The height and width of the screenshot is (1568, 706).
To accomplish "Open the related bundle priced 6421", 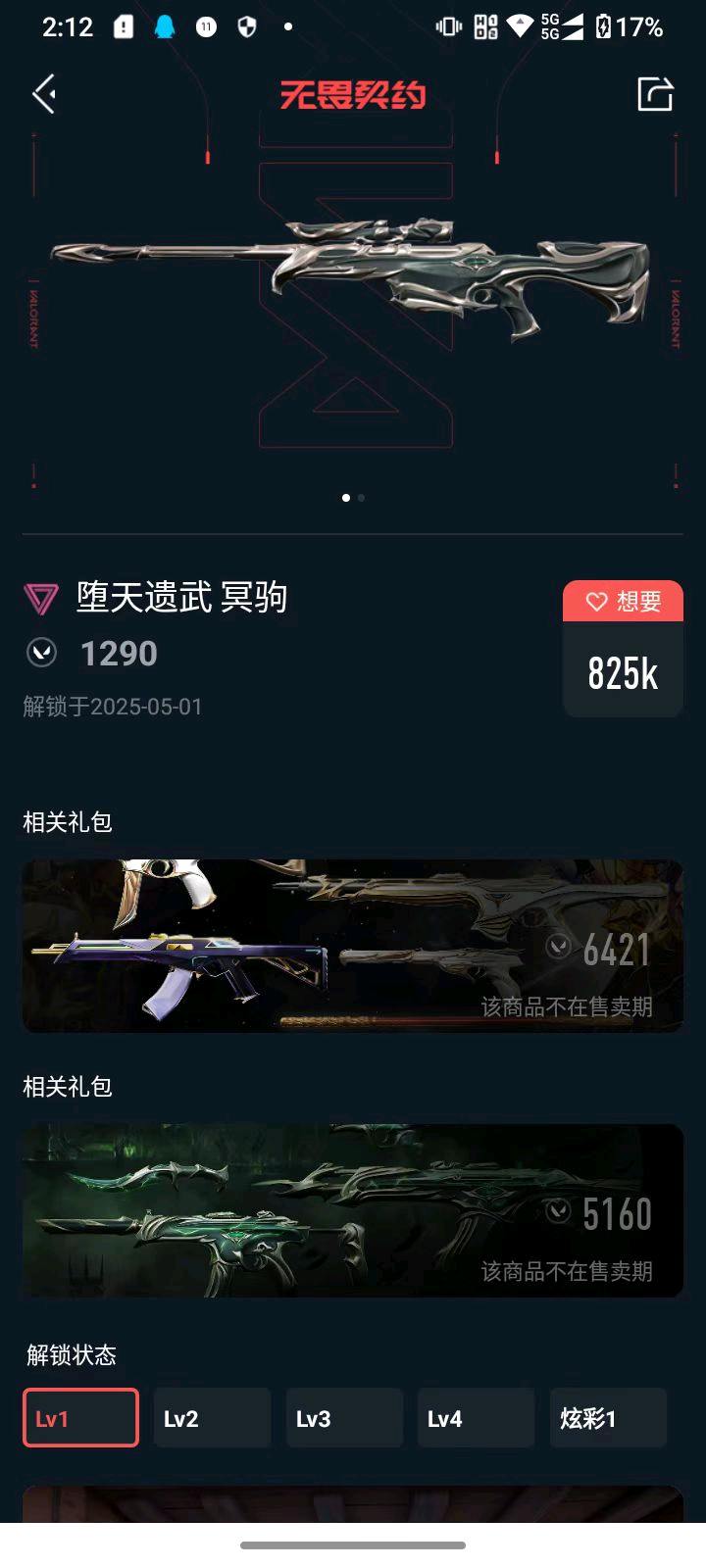I will click(353, 946).
